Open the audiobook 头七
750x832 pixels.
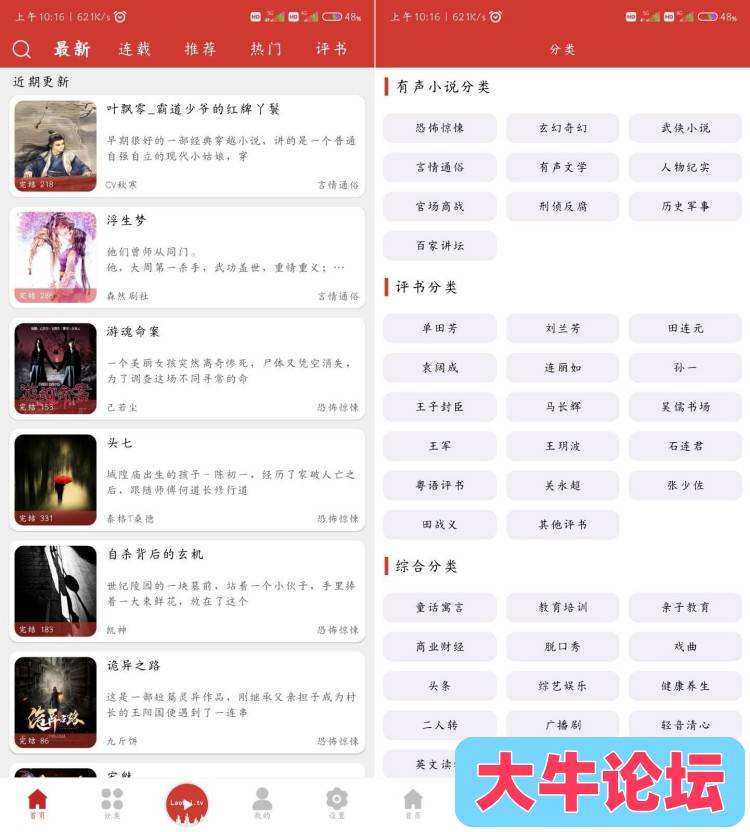187,480
